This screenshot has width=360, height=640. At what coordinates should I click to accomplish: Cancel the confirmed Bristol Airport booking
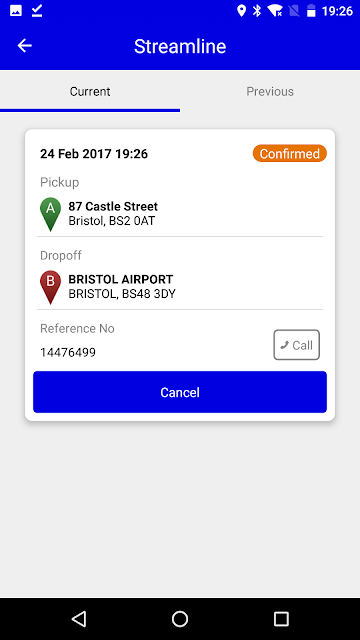coord(180,392)
